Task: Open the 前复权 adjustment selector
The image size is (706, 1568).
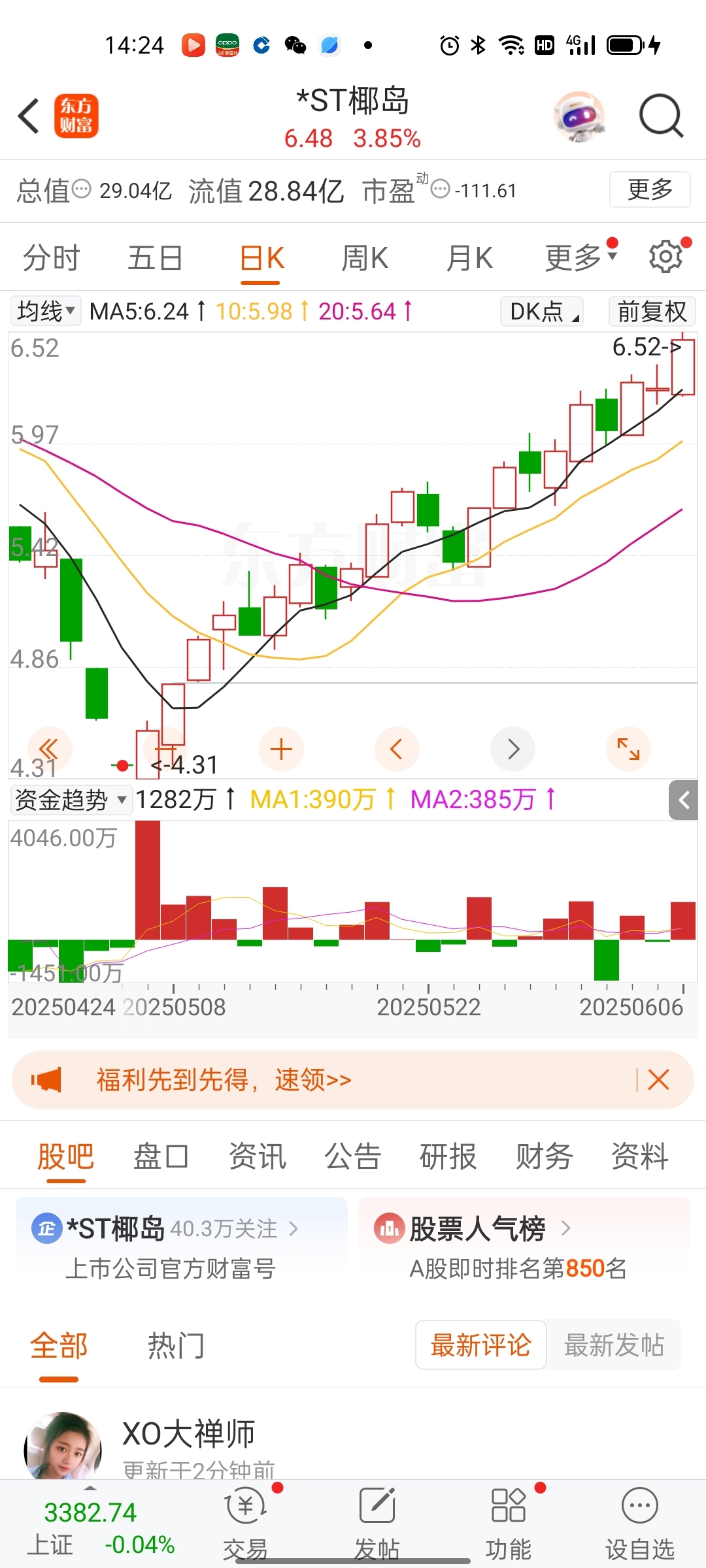Action: pos(652,311)
